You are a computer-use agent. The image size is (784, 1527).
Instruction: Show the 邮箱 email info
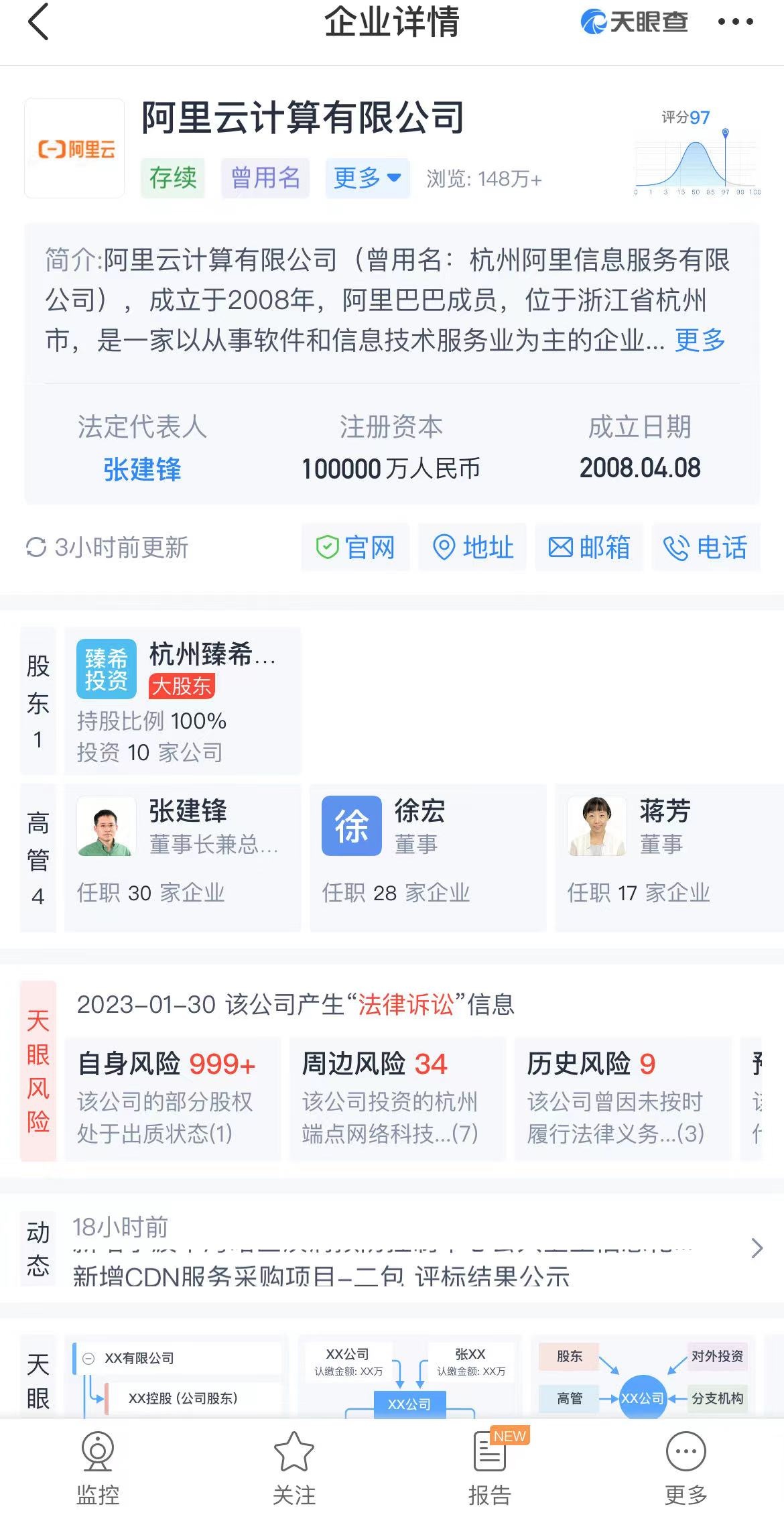pos(590,548)
